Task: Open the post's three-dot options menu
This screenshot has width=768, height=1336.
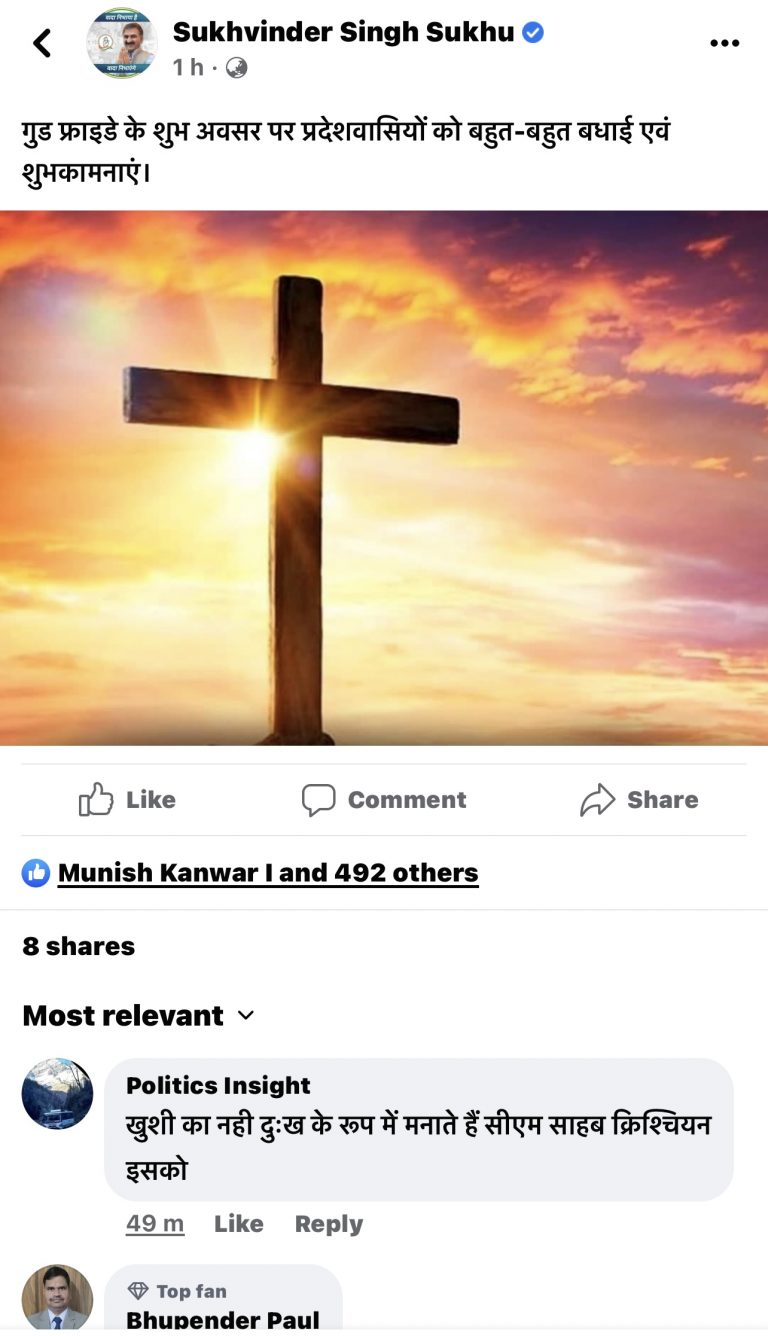Action: (724, 43)
